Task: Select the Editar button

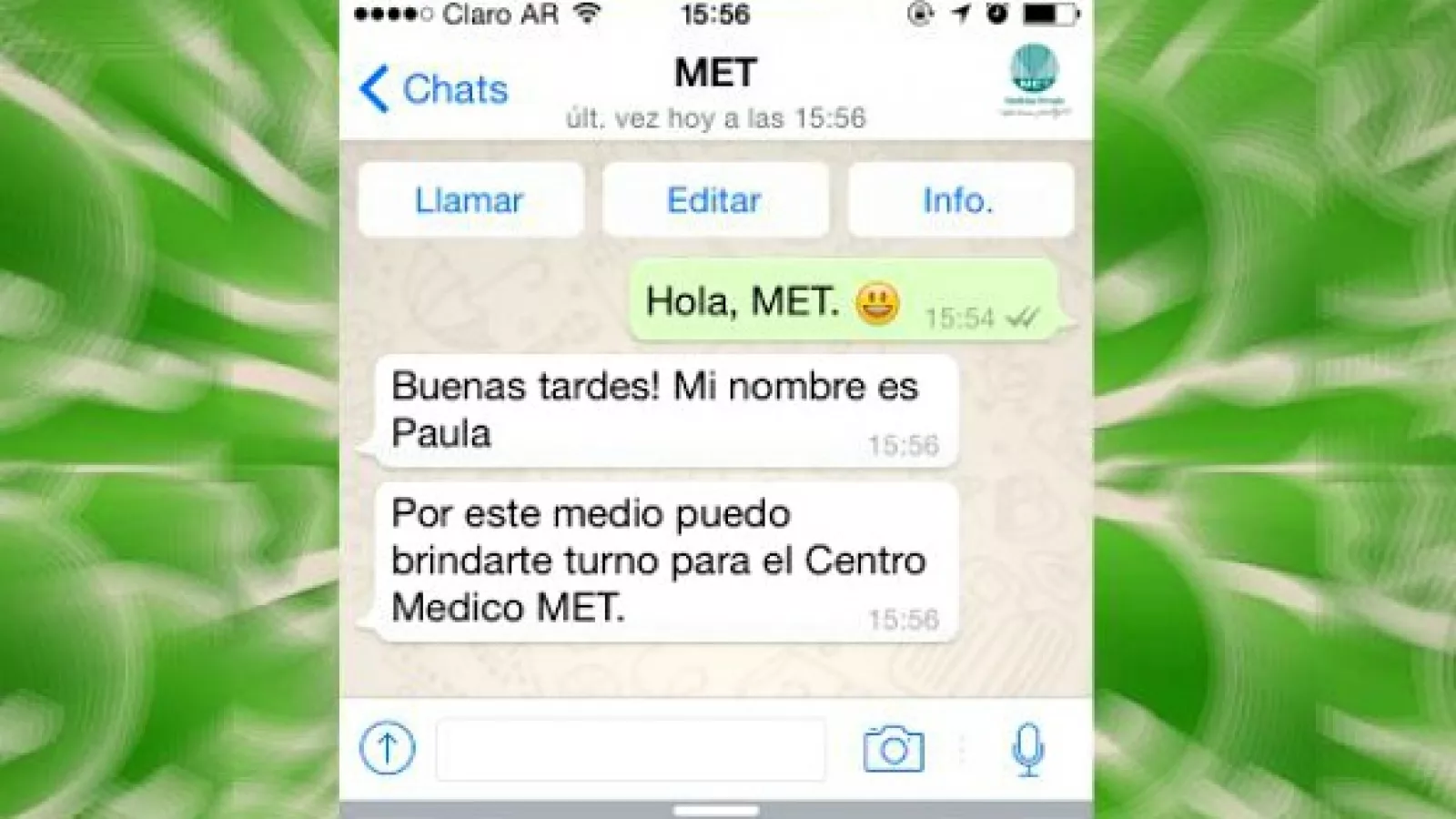Action: coord(714,200)
